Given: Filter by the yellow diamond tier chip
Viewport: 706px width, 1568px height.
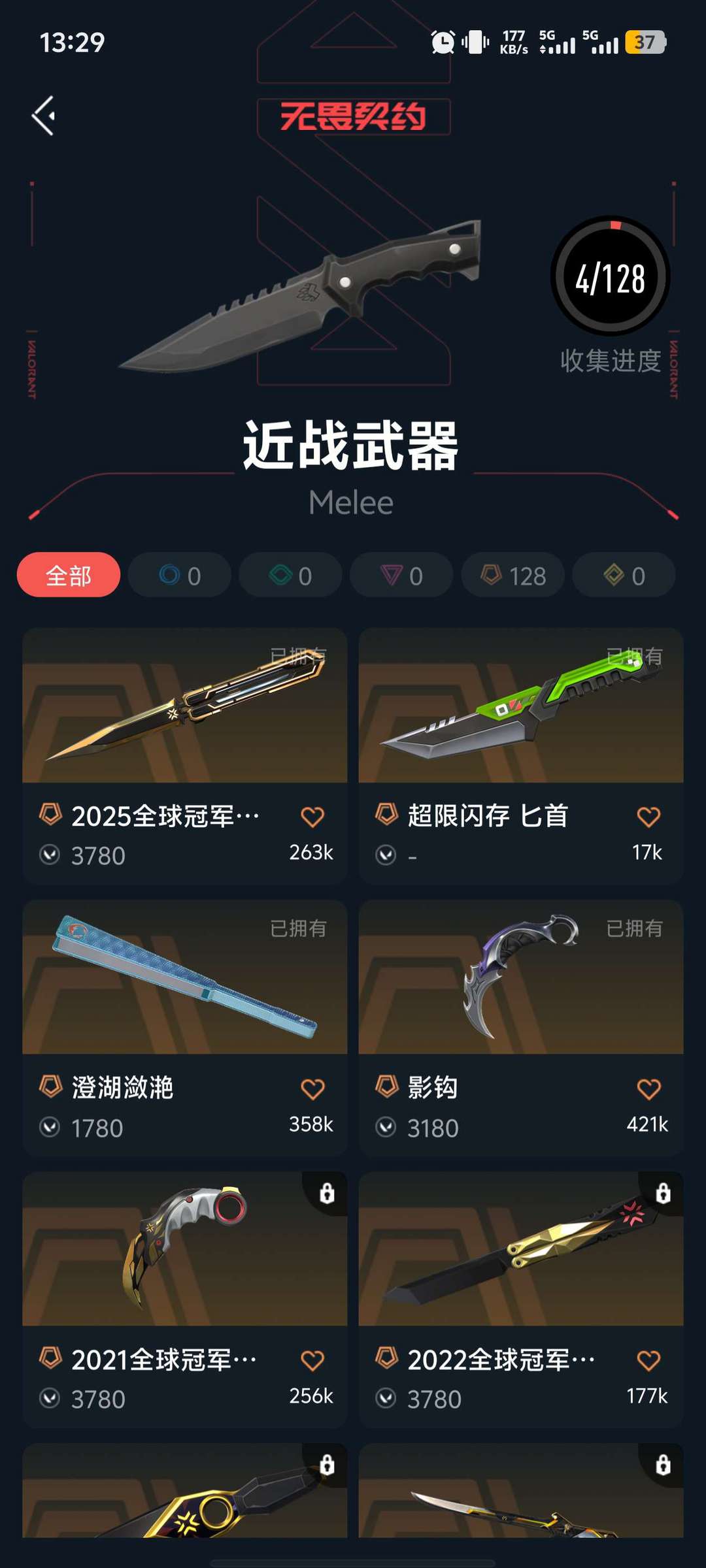Looking at the screenshot, I should coord(624,575).
